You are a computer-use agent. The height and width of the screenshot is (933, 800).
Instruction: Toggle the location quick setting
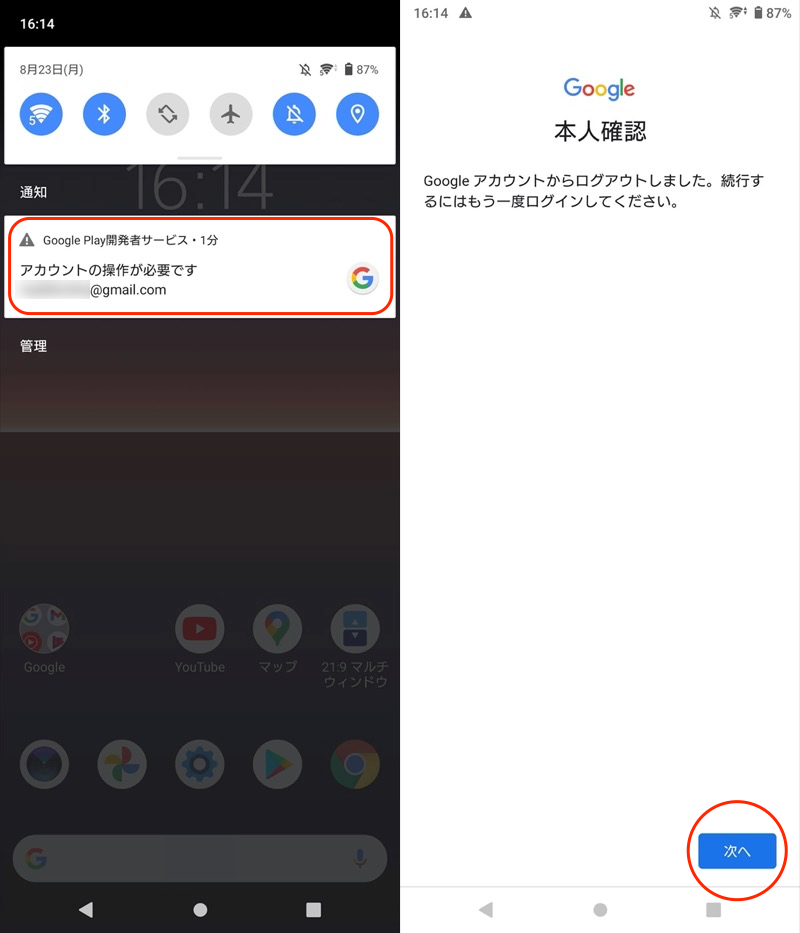pyautogui.click(x=357, y=115)
